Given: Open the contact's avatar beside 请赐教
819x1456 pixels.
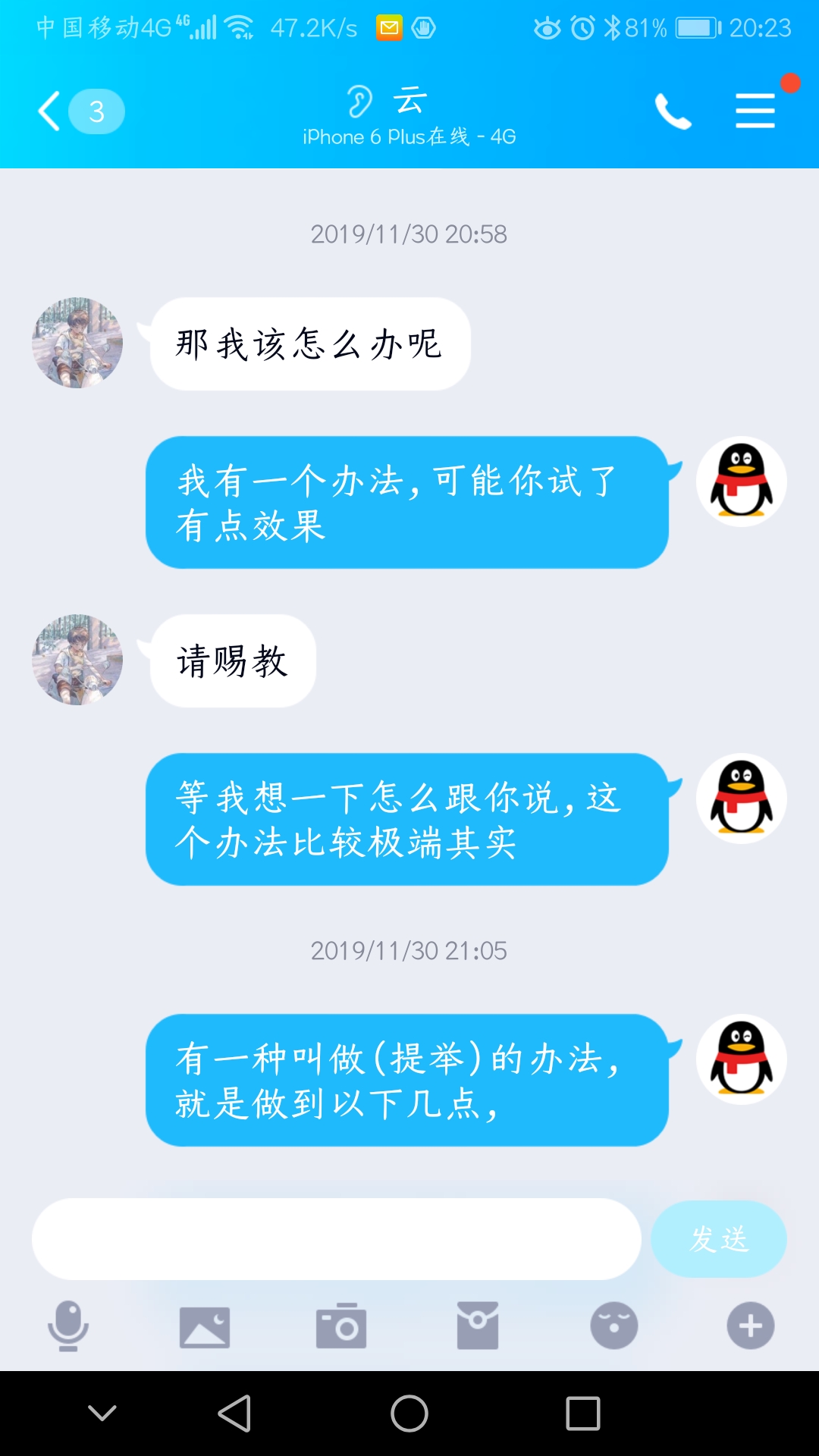Looking at the screenshot, I should tap(77, 660).
